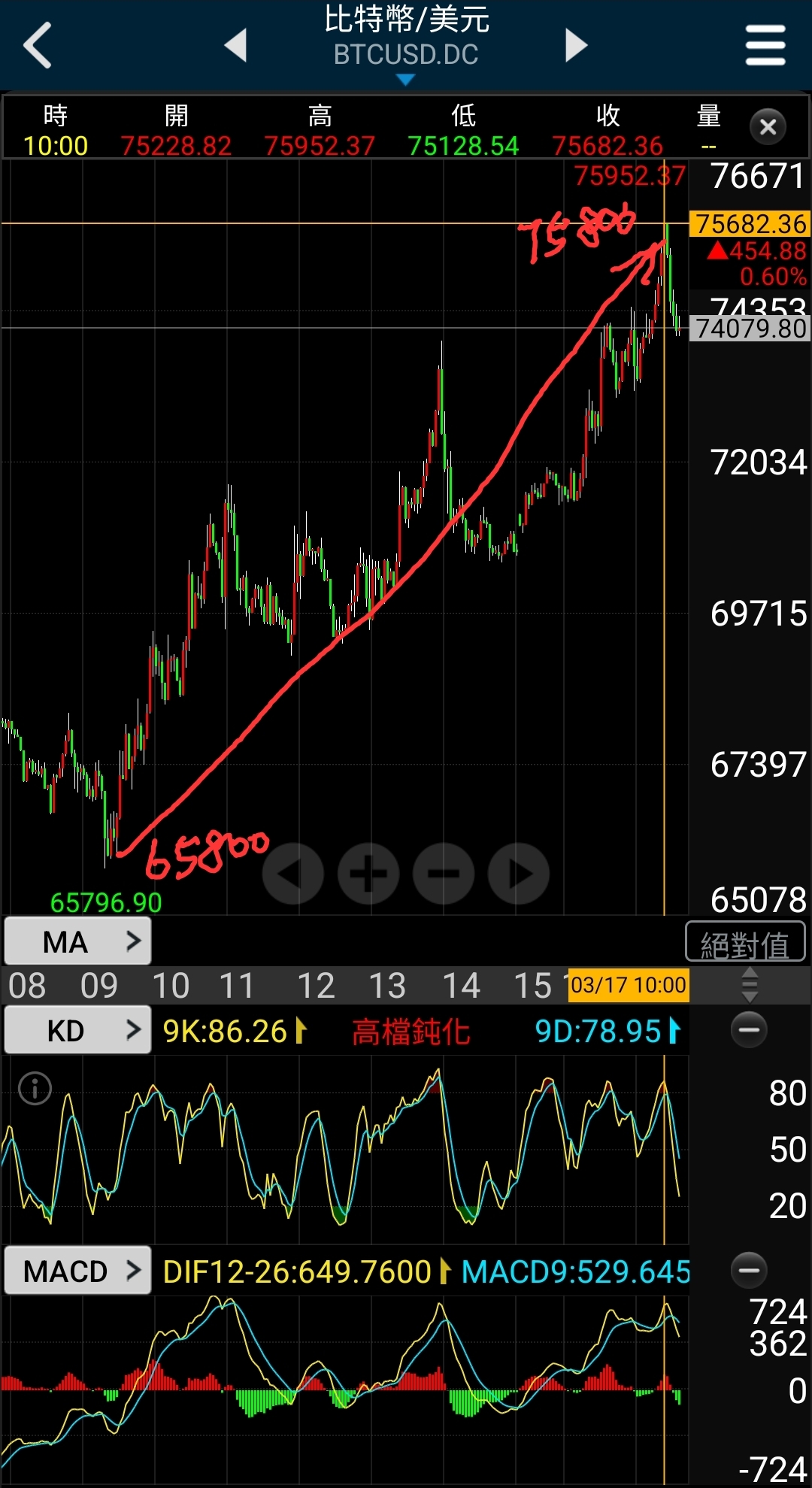Open KD indicator info icon

pos(35,1088)
